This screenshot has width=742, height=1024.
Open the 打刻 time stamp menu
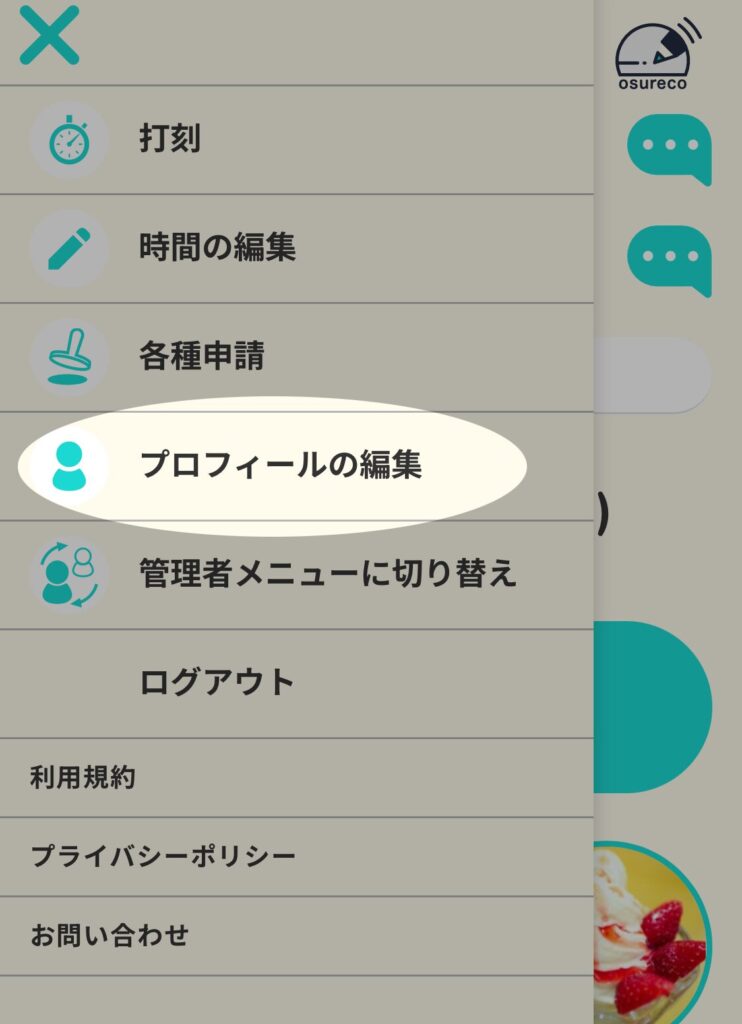click(170, 139)
